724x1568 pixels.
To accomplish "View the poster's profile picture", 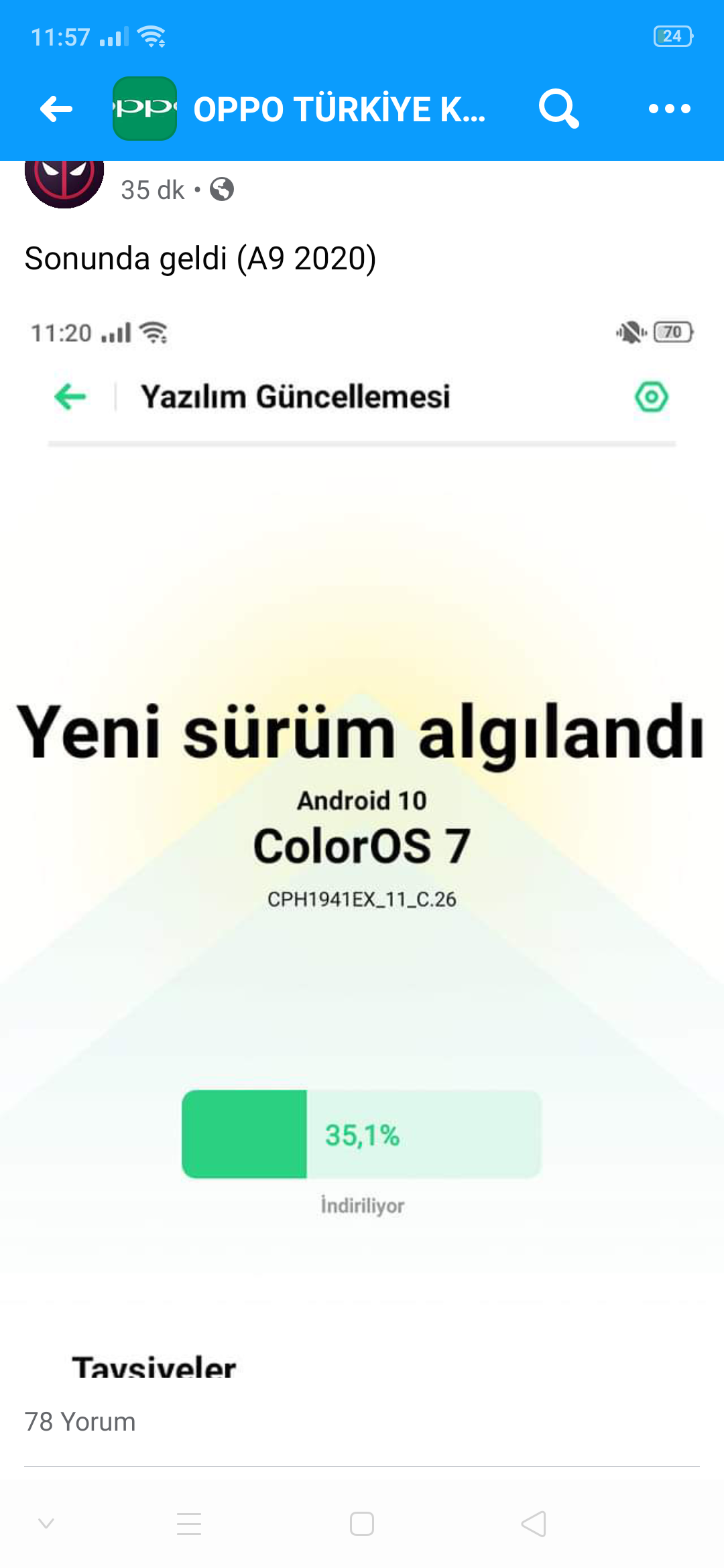I will pos(64,182).
